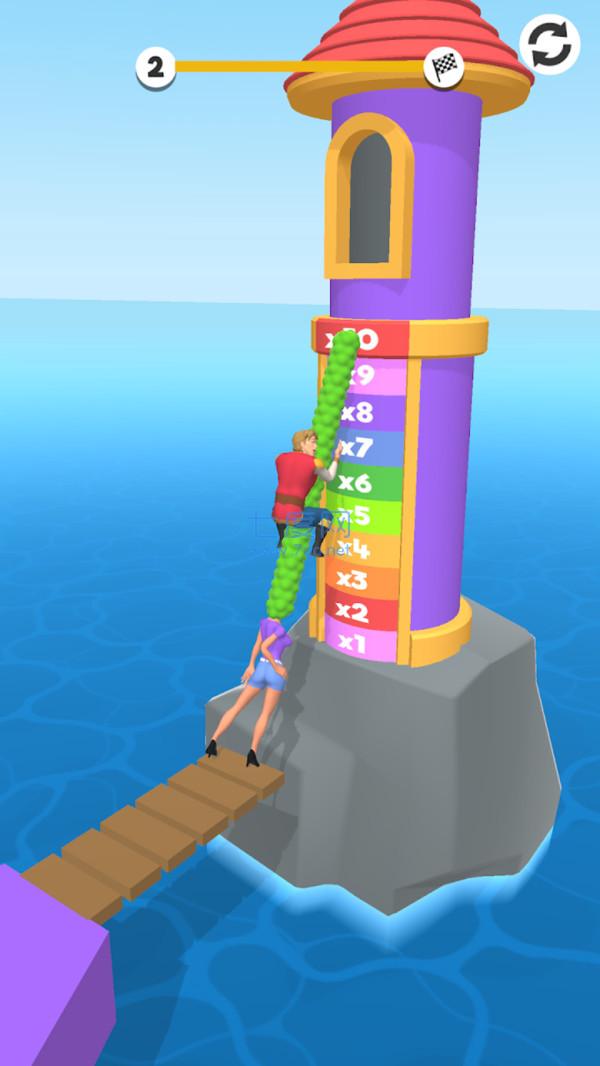Screen dimensions: 600x1066
Task: Tap the restart level button
Action: click(550, 45)
